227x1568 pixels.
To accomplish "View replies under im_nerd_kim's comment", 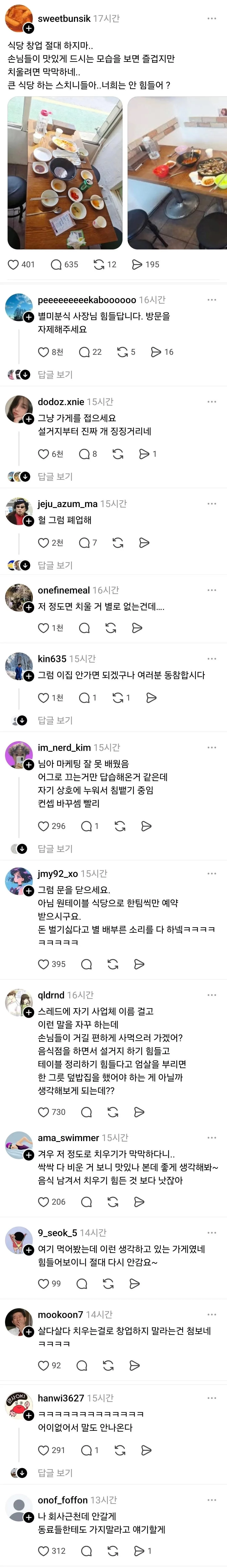I will tap(55, 849).
